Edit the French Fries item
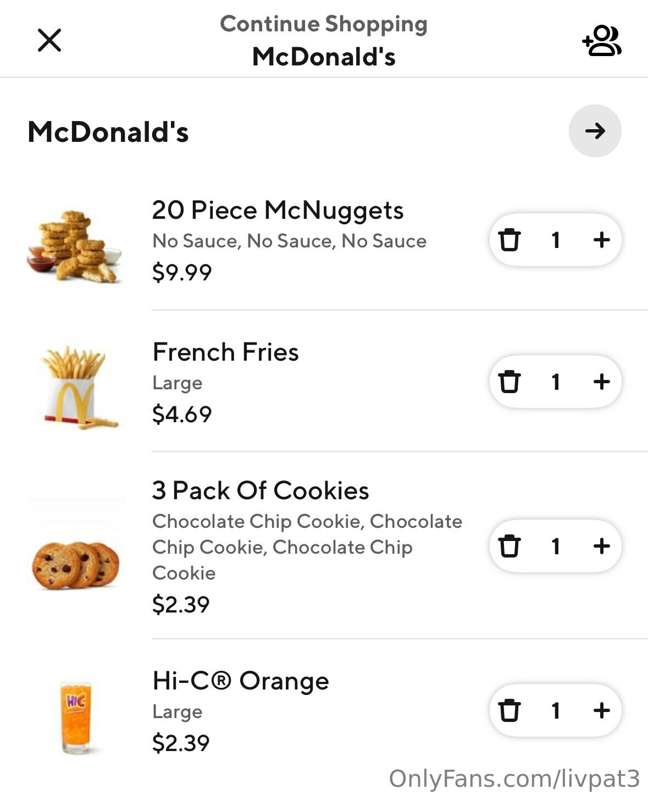 coord(225,352)
